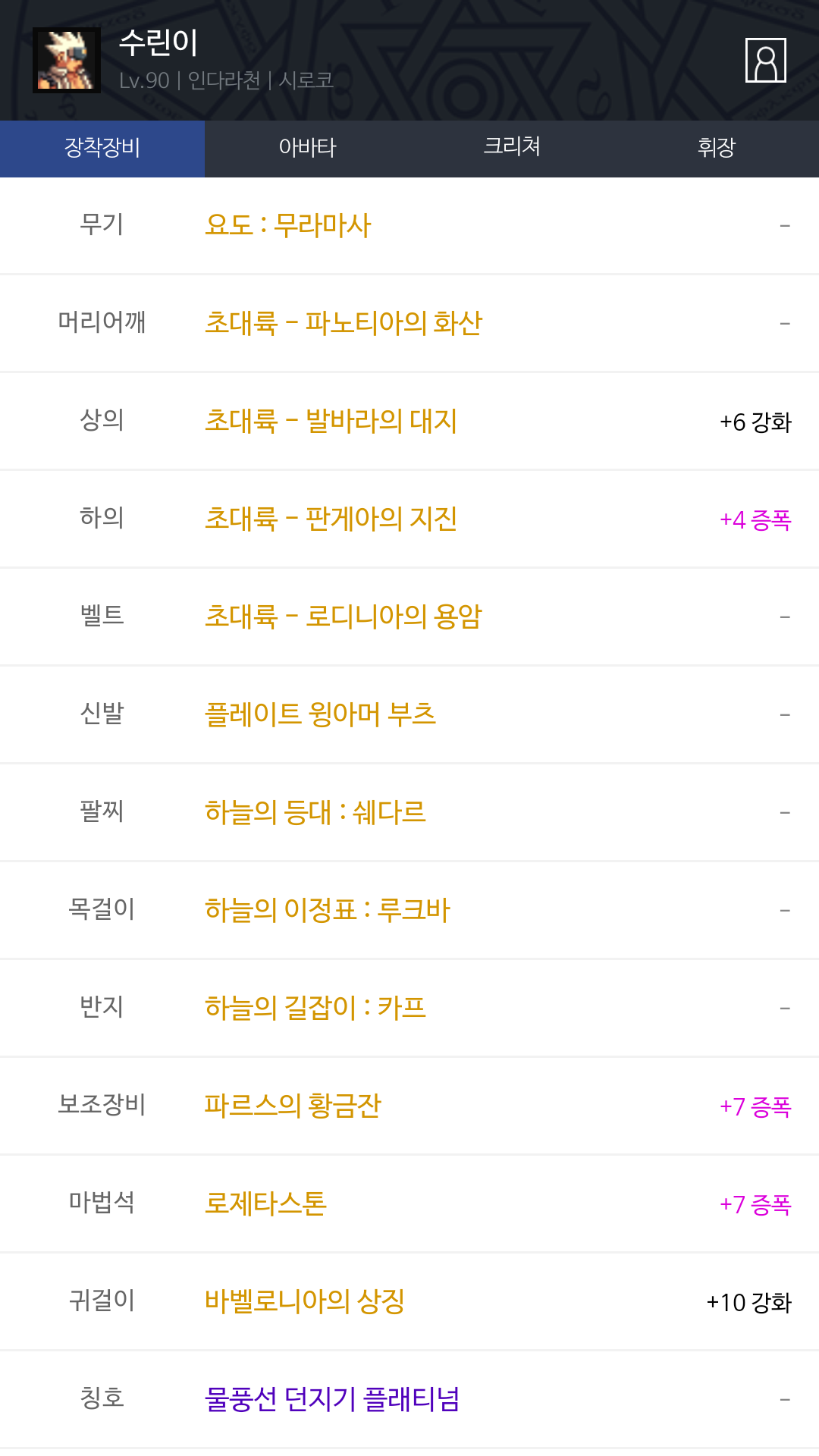The height and width of the screenshot is (1456, 819).
Task: Open the character profile icon
Action: pos(765,60)
